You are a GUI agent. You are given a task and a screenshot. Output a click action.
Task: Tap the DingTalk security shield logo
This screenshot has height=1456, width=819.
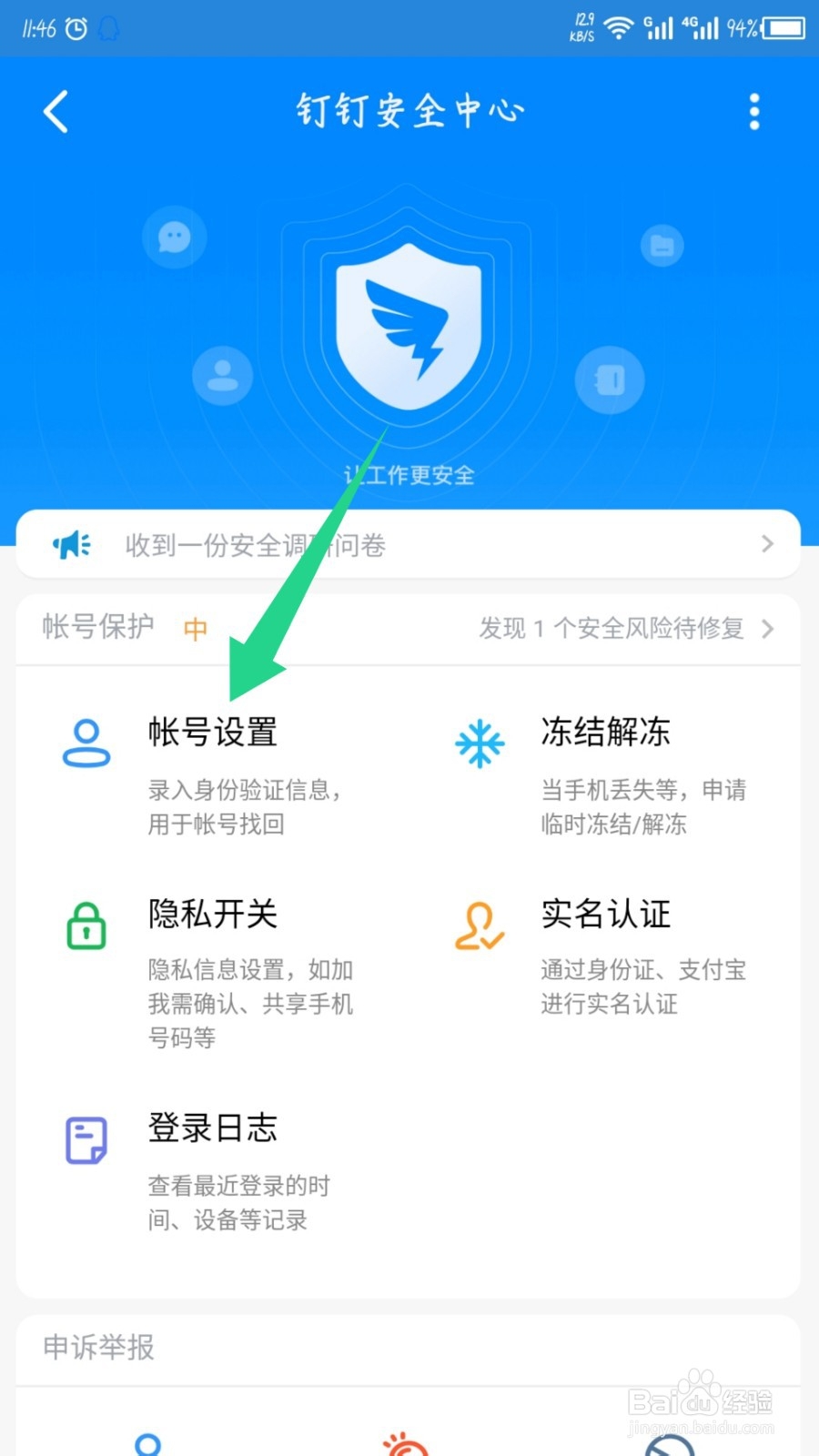[x=409, y=328]
